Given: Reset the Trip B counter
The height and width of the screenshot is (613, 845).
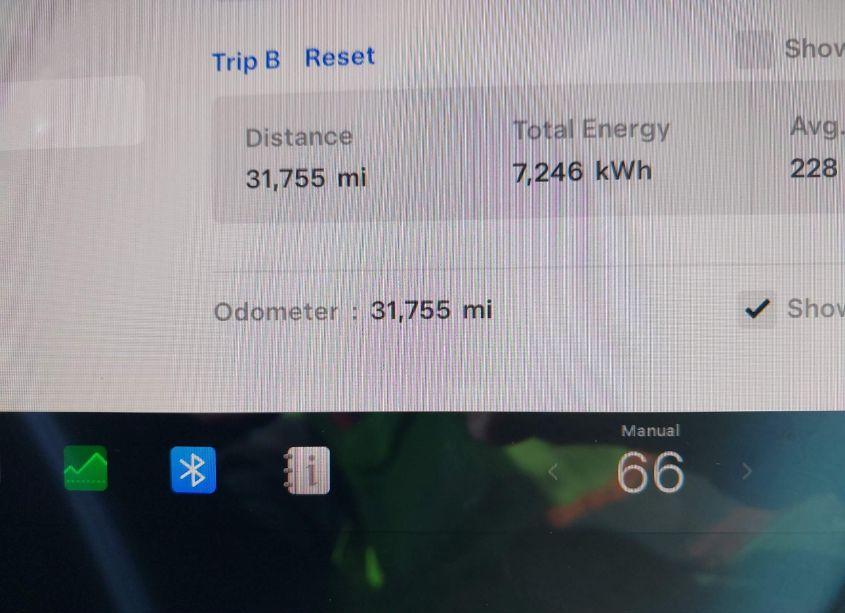Looking at the screenshot, I should (x=339, y=58).
